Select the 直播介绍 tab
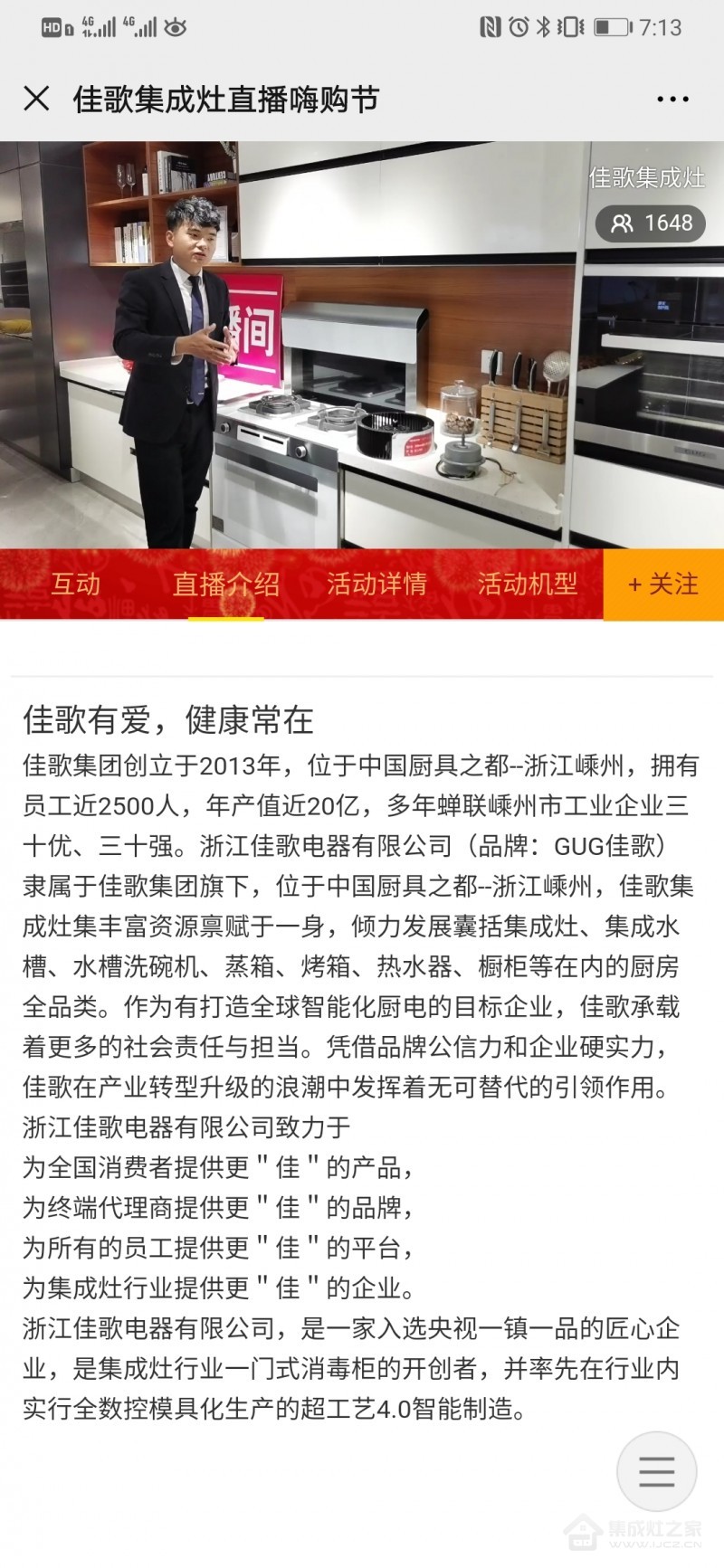The image size is (724, 1568). (x=225, y=584)
